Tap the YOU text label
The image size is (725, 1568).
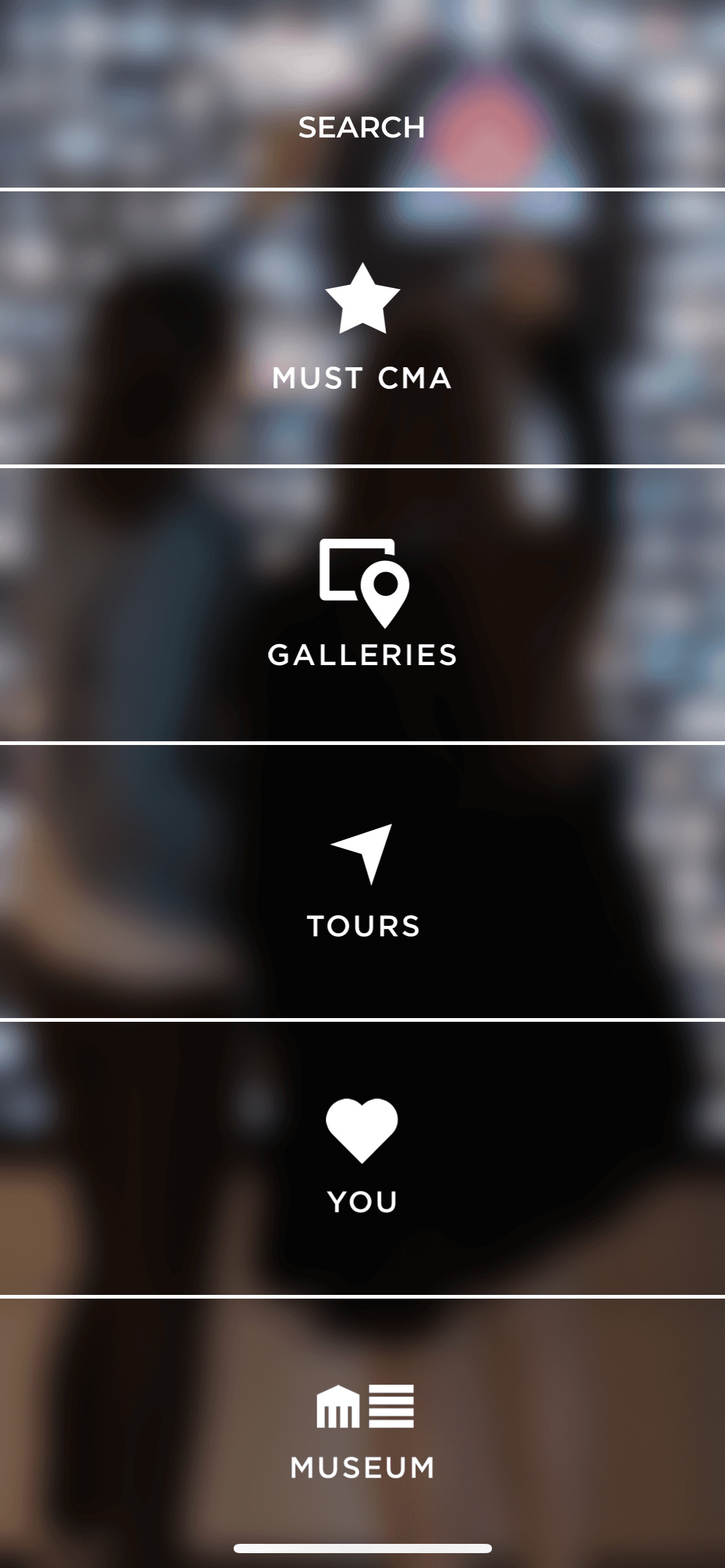click(362, 1200)
